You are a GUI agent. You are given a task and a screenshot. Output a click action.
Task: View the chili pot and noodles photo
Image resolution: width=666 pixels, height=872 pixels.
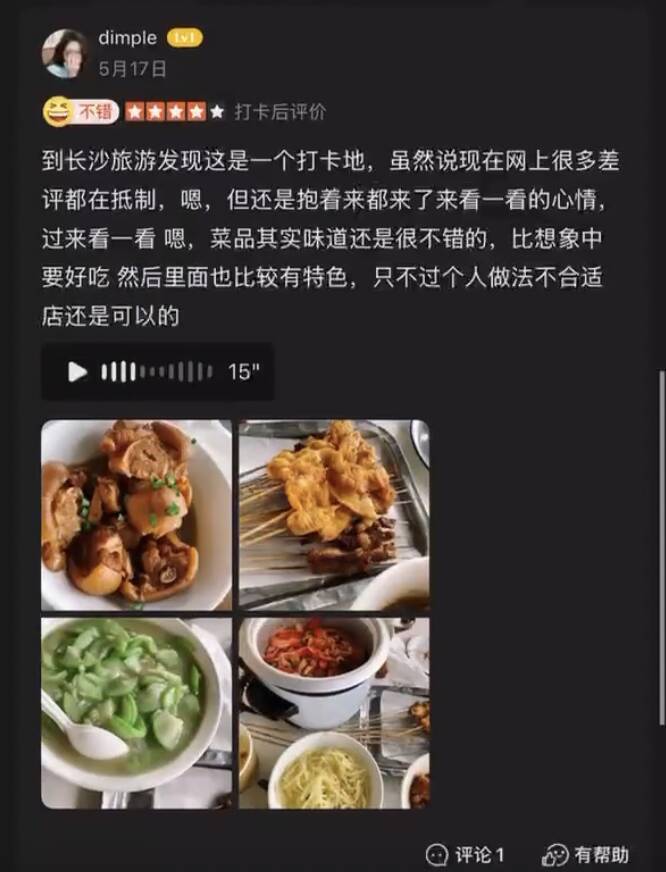(x=333, y=712)
